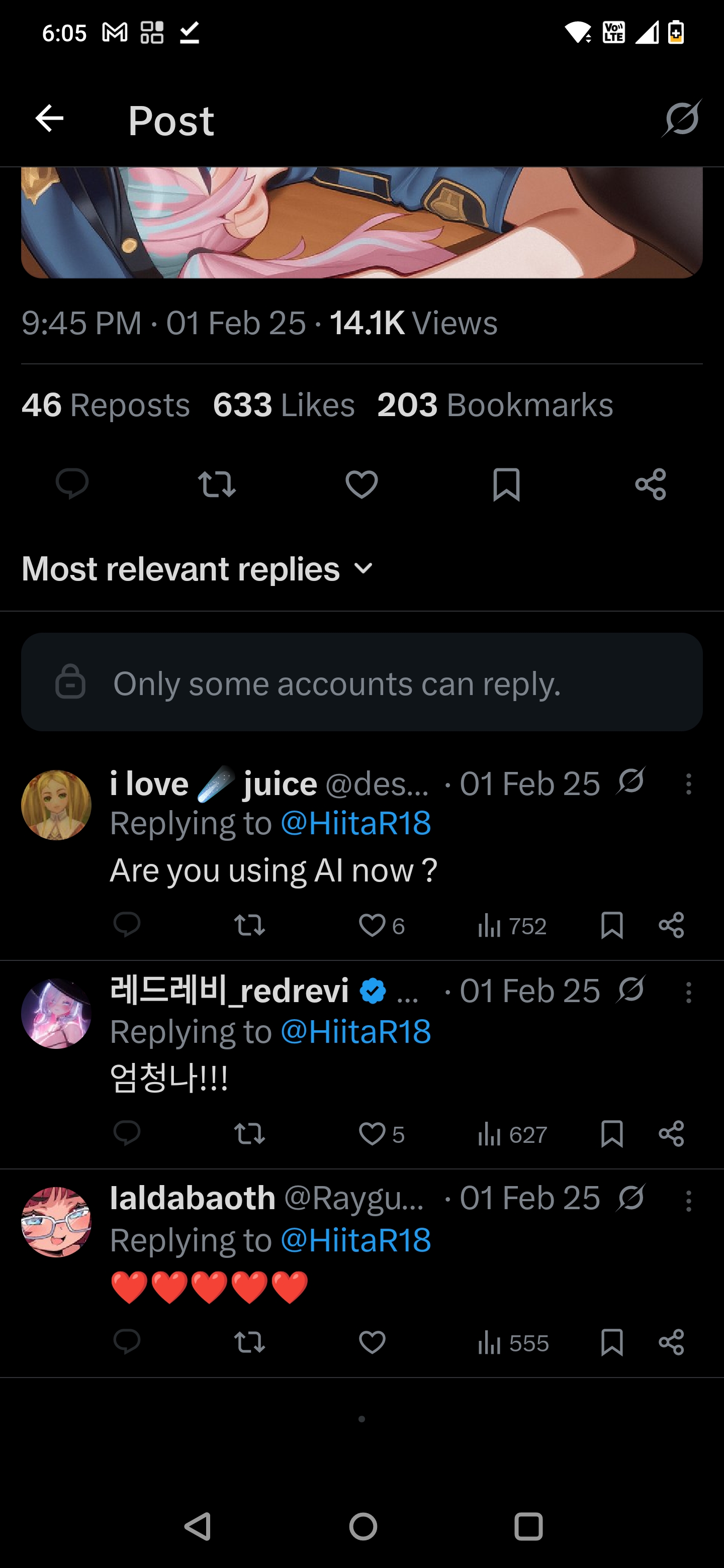Open overflow menu on i love juice's reply
The height and width of the screenshot is (1568, 724).
coord(689,784)
